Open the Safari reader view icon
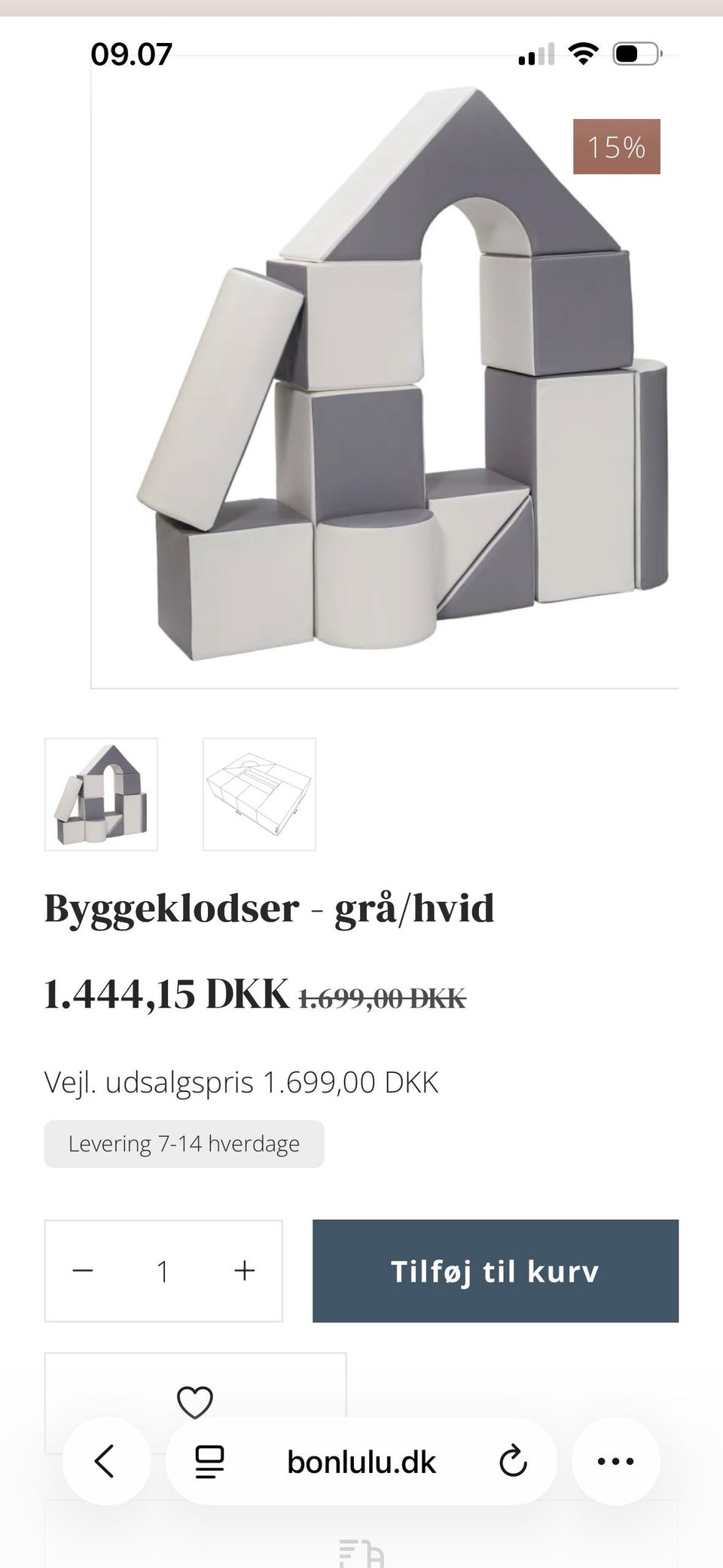 tap(210, 1460)
